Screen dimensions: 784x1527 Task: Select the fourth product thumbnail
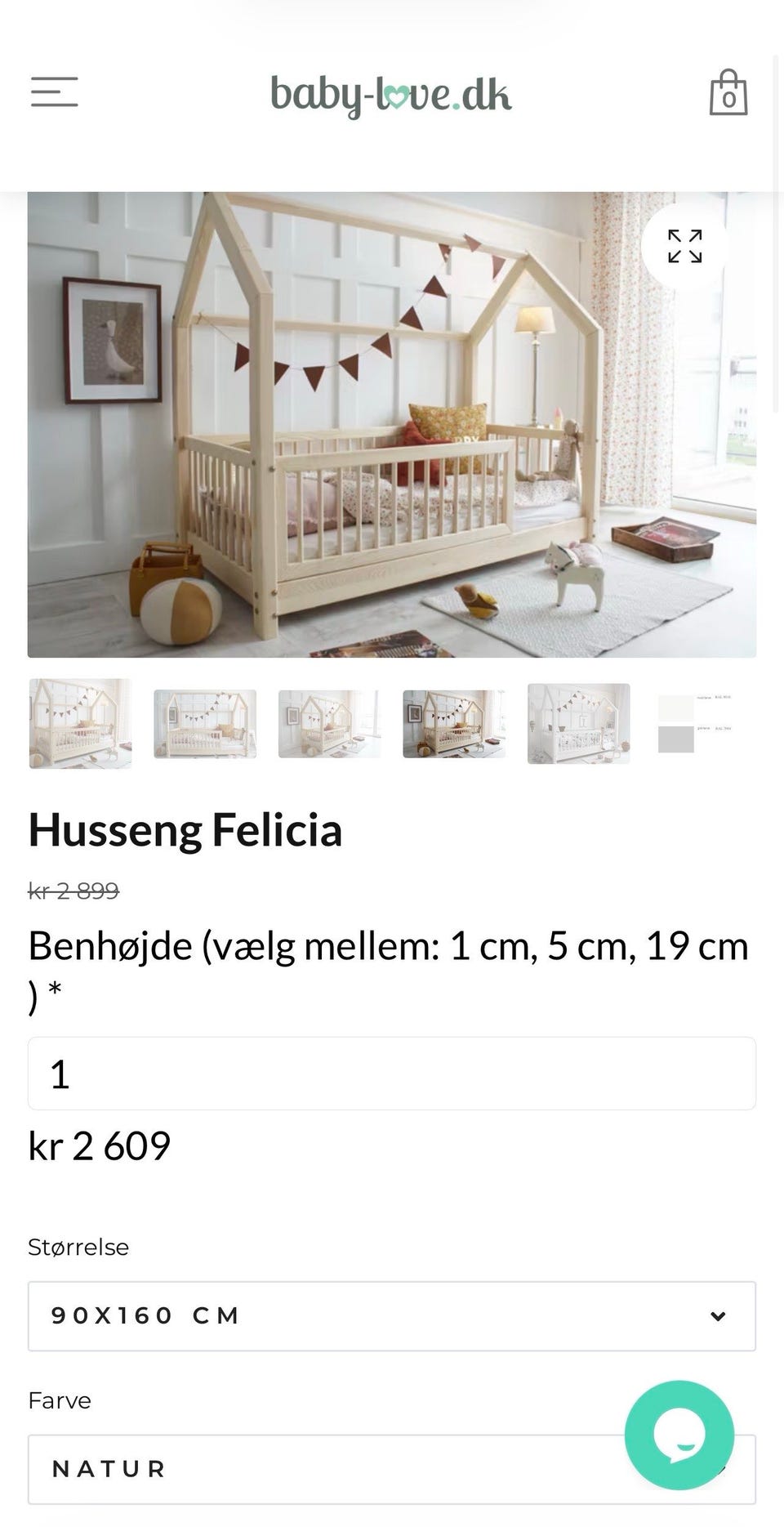pyautogui.click(x=454, y=723)
